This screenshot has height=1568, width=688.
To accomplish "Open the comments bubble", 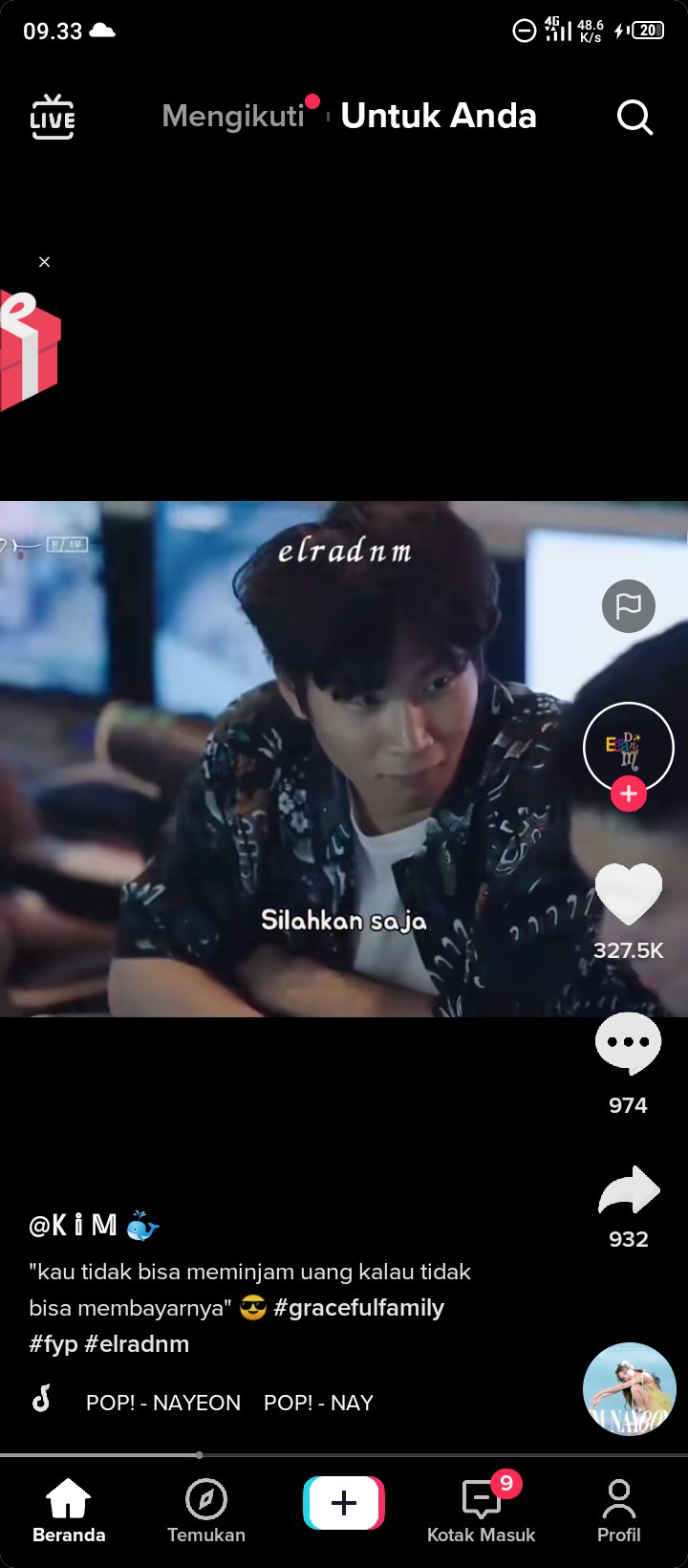I will [628, 1044].
